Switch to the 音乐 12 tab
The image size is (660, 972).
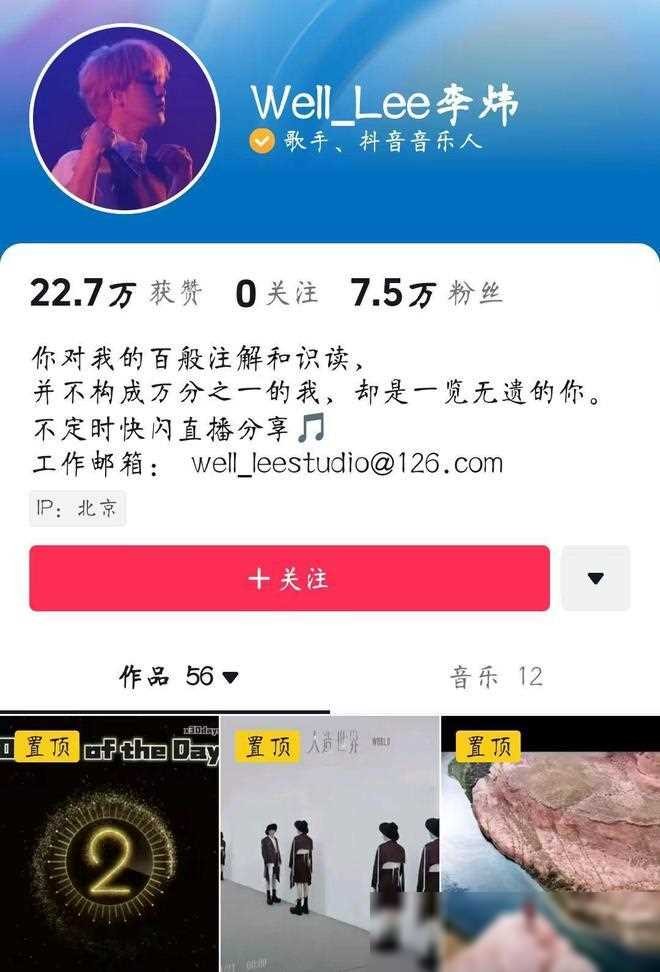coord(496,677)
